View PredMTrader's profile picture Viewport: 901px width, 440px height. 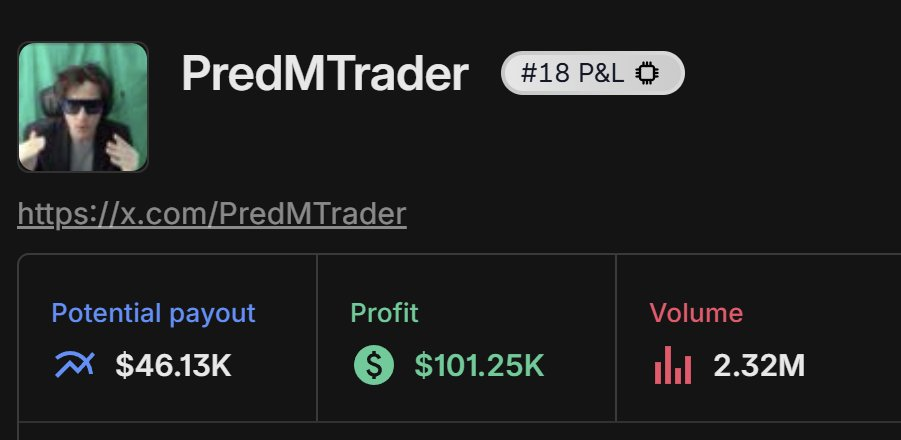click(83, 107)
